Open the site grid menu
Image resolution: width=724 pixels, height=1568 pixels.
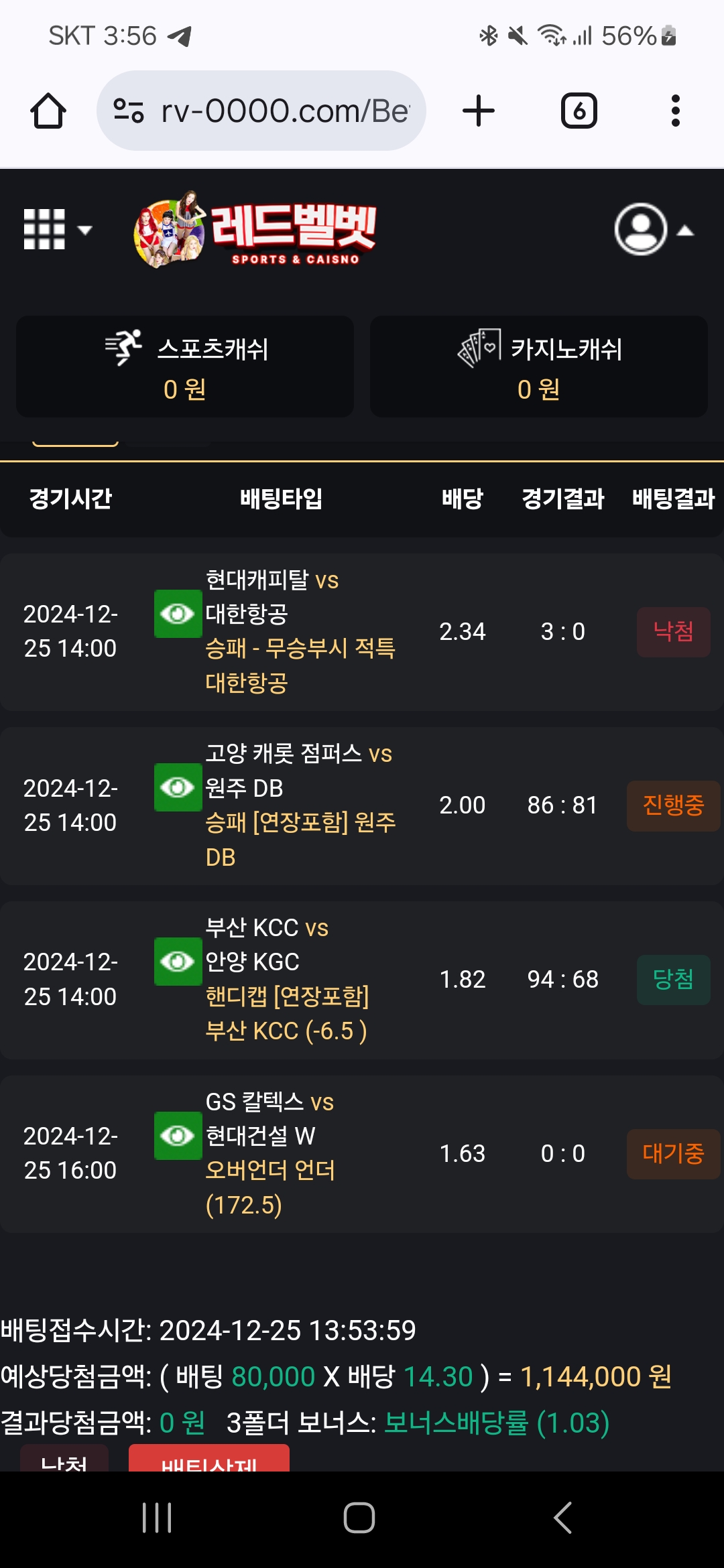[56, 229]
